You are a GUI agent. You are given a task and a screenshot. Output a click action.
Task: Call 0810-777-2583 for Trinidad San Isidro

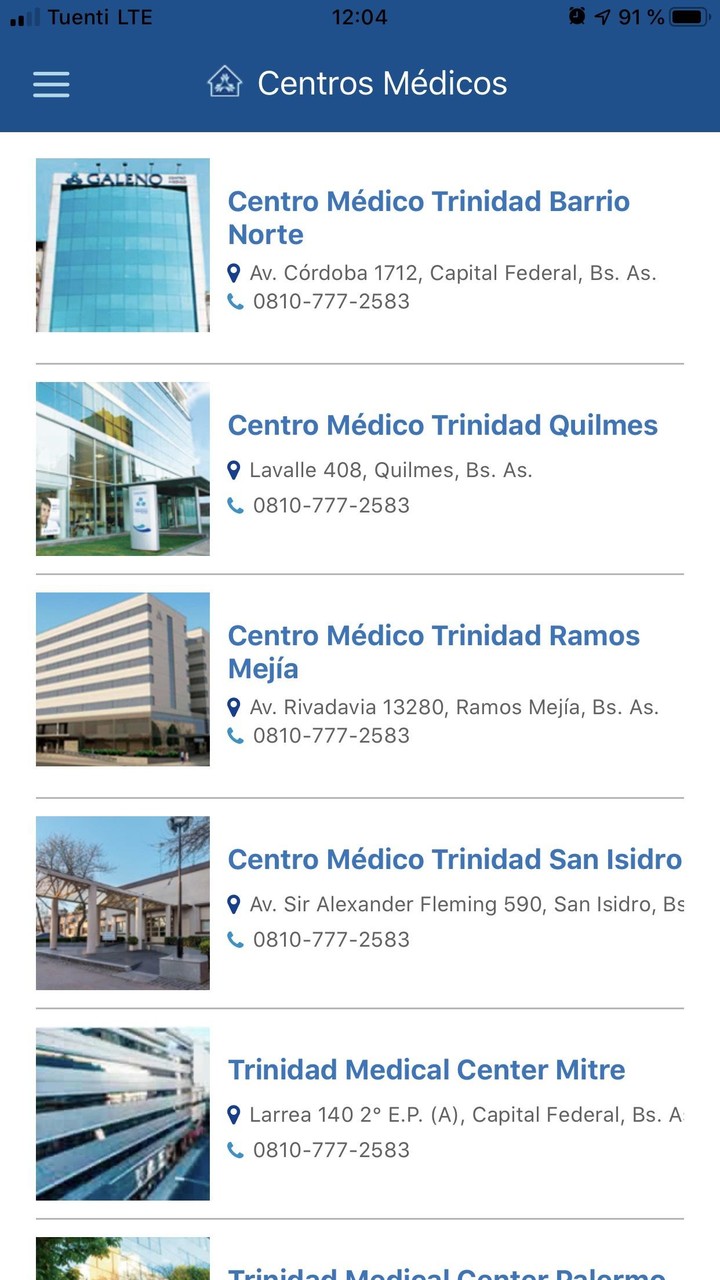click(x=332, y=939)
